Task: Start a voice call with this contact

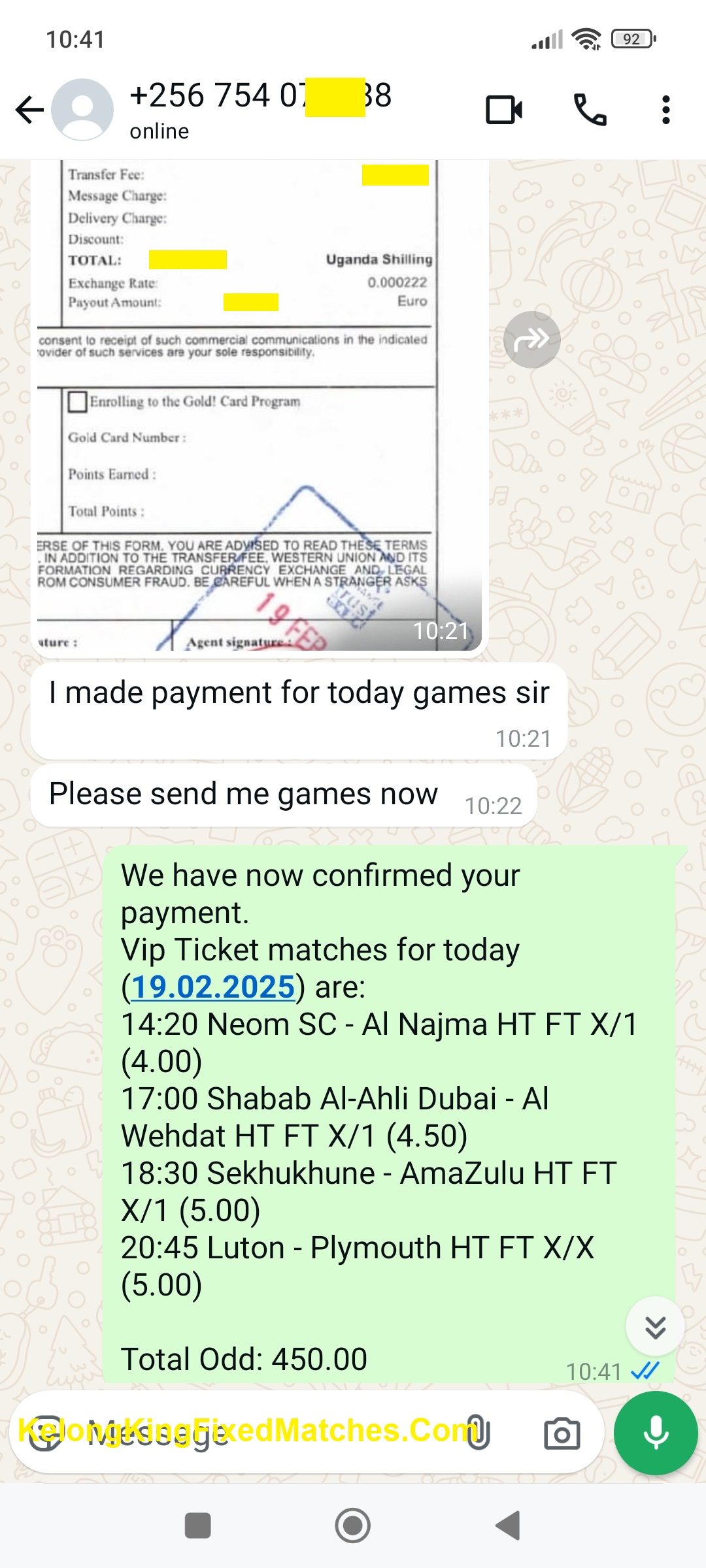Action: 590,110
